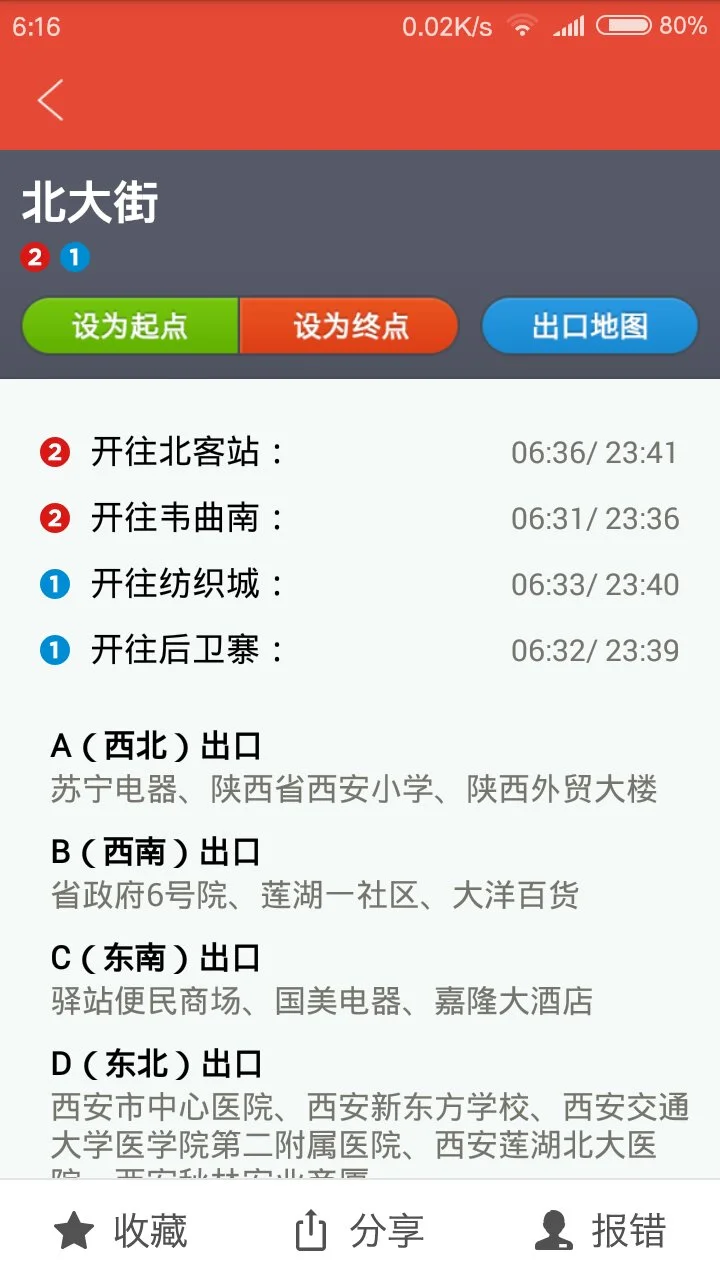The image size is (720, 1280).
Task: Select 收藏 to favorite this station
Action: [x=151, y=1233]
